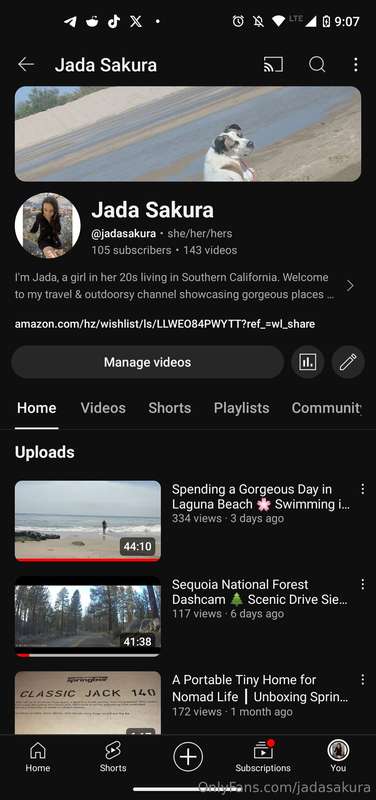The height and width of the screenshot is (800, 376).
Task: Go back with the arrow icon
Action: click(x=26, y=64)
